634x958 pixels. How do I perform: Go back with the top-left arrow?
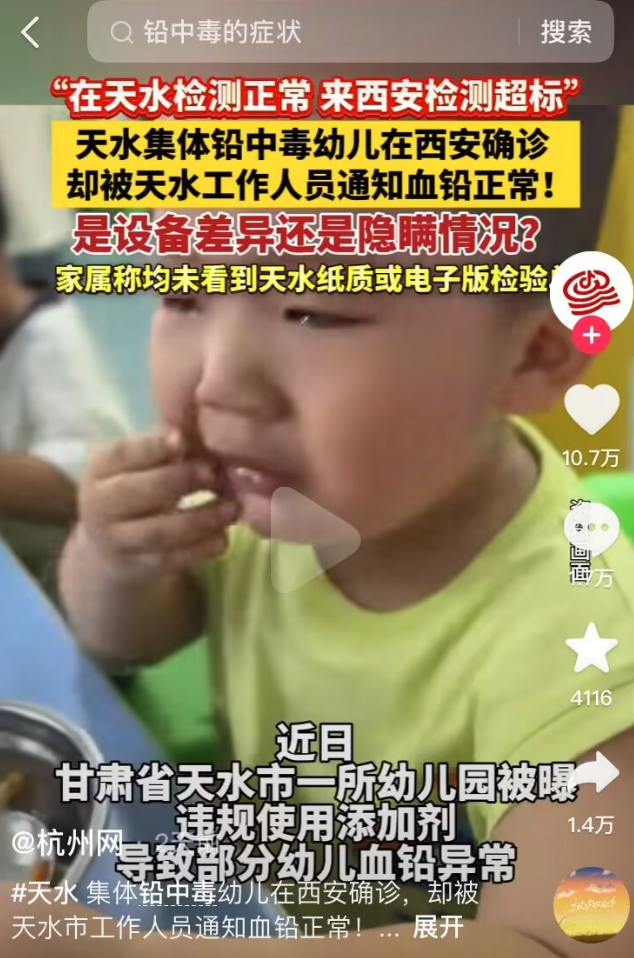[x=30, y=32]
